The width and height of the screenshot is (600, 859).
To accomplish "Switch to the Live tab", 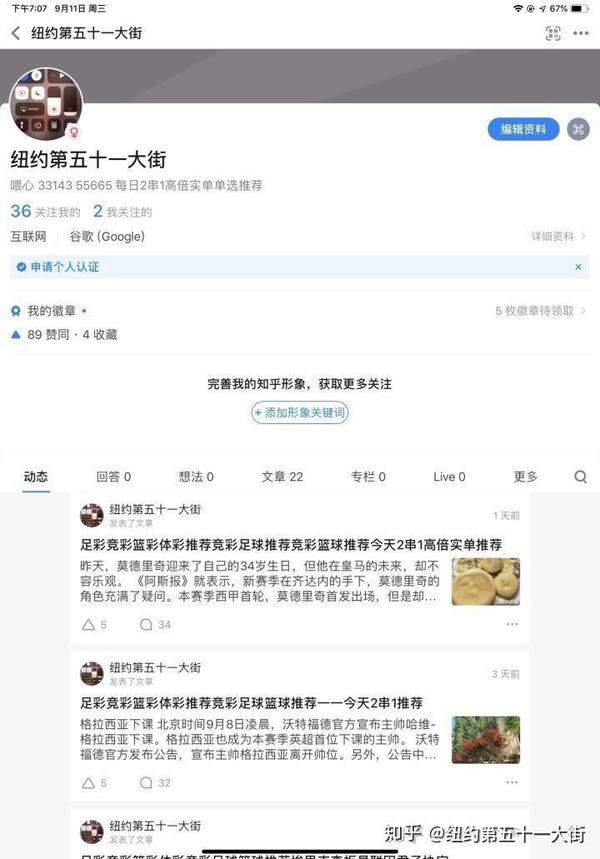I will coord(449,477).
